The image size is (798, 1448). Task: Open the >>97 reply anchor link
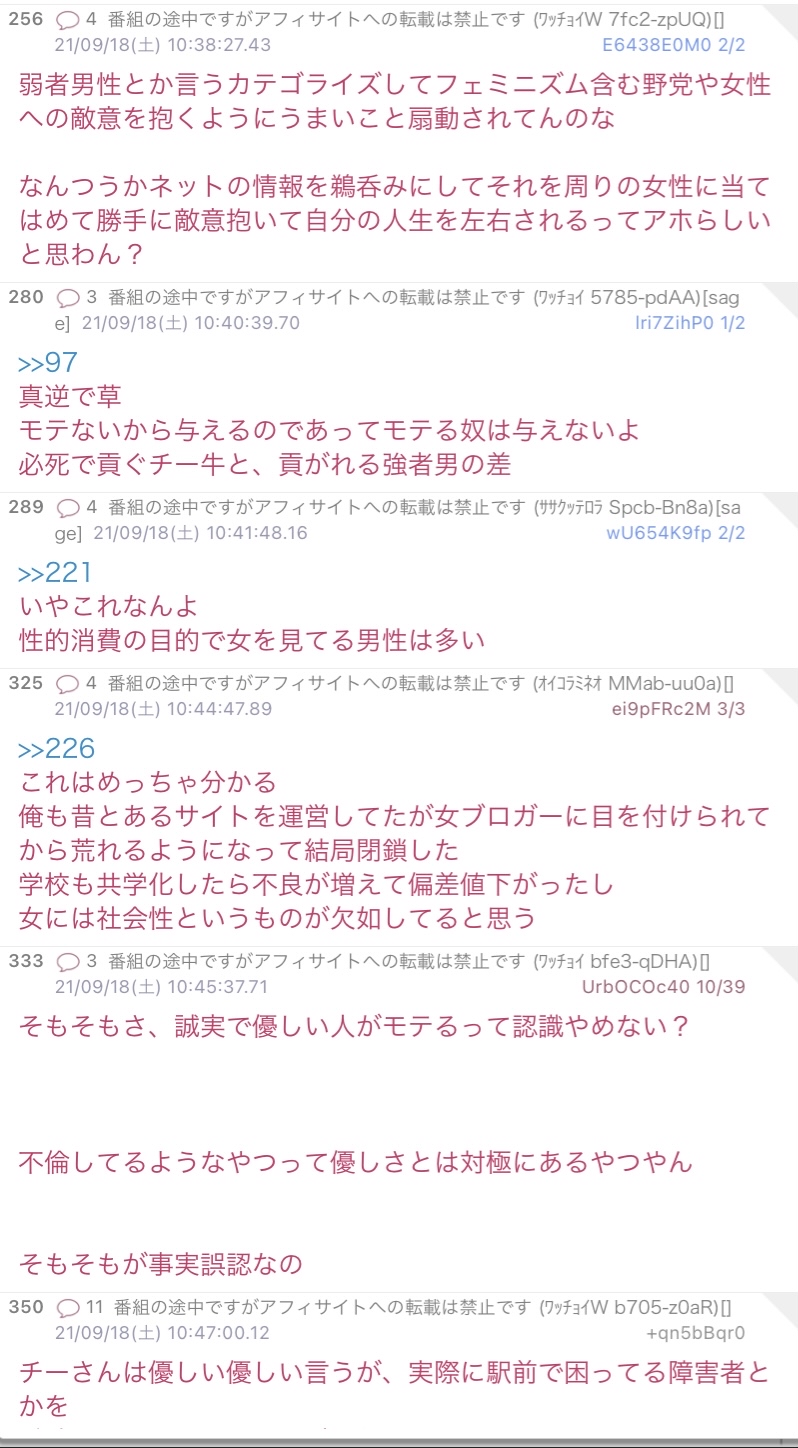47,363
